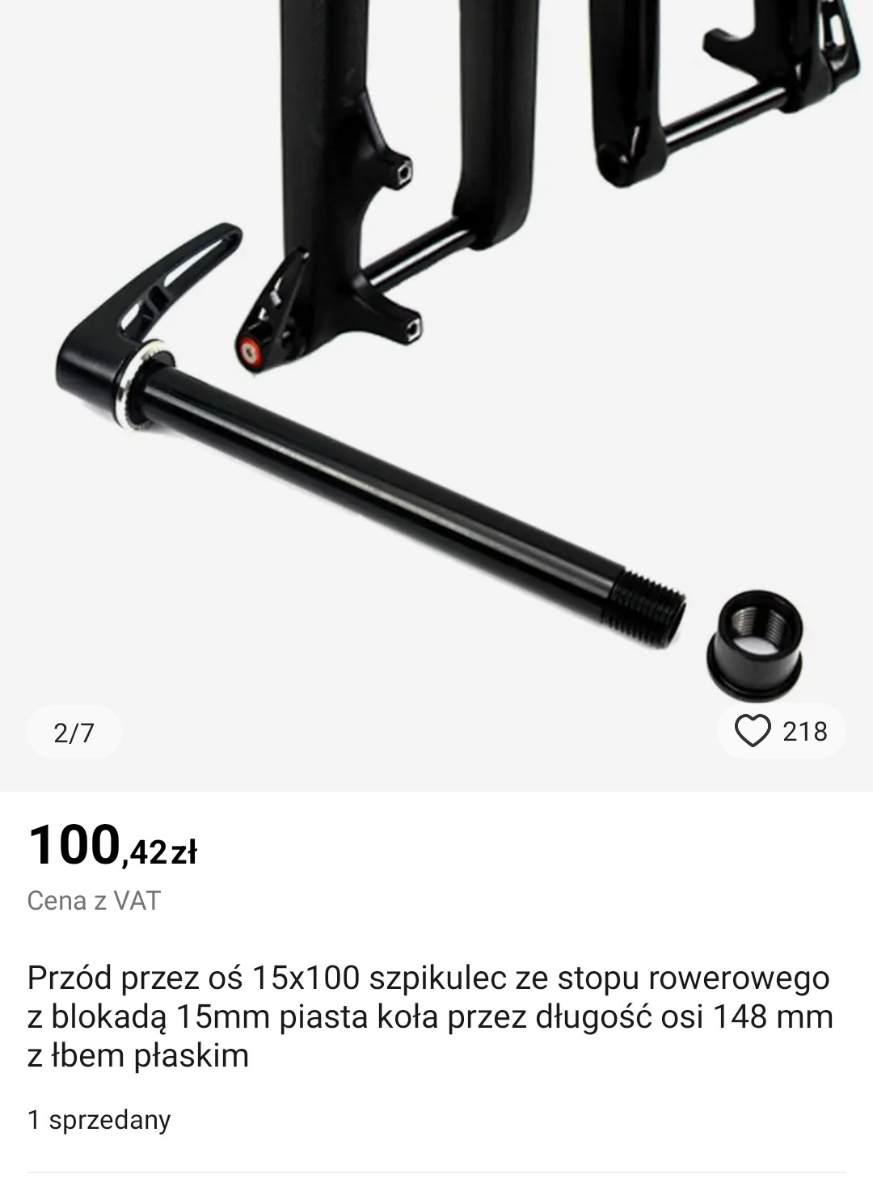The height and width of the screenshot is (1200, 873).
Task: Add the axle to wishlist via heart
Action: point(753,732)
